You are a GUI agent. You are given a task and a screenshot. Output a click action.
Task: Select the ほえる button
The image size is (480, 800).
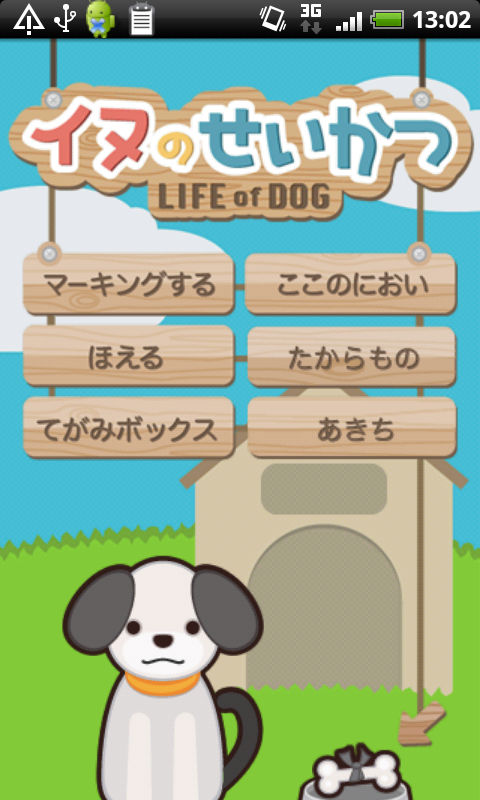coord(129,356)
